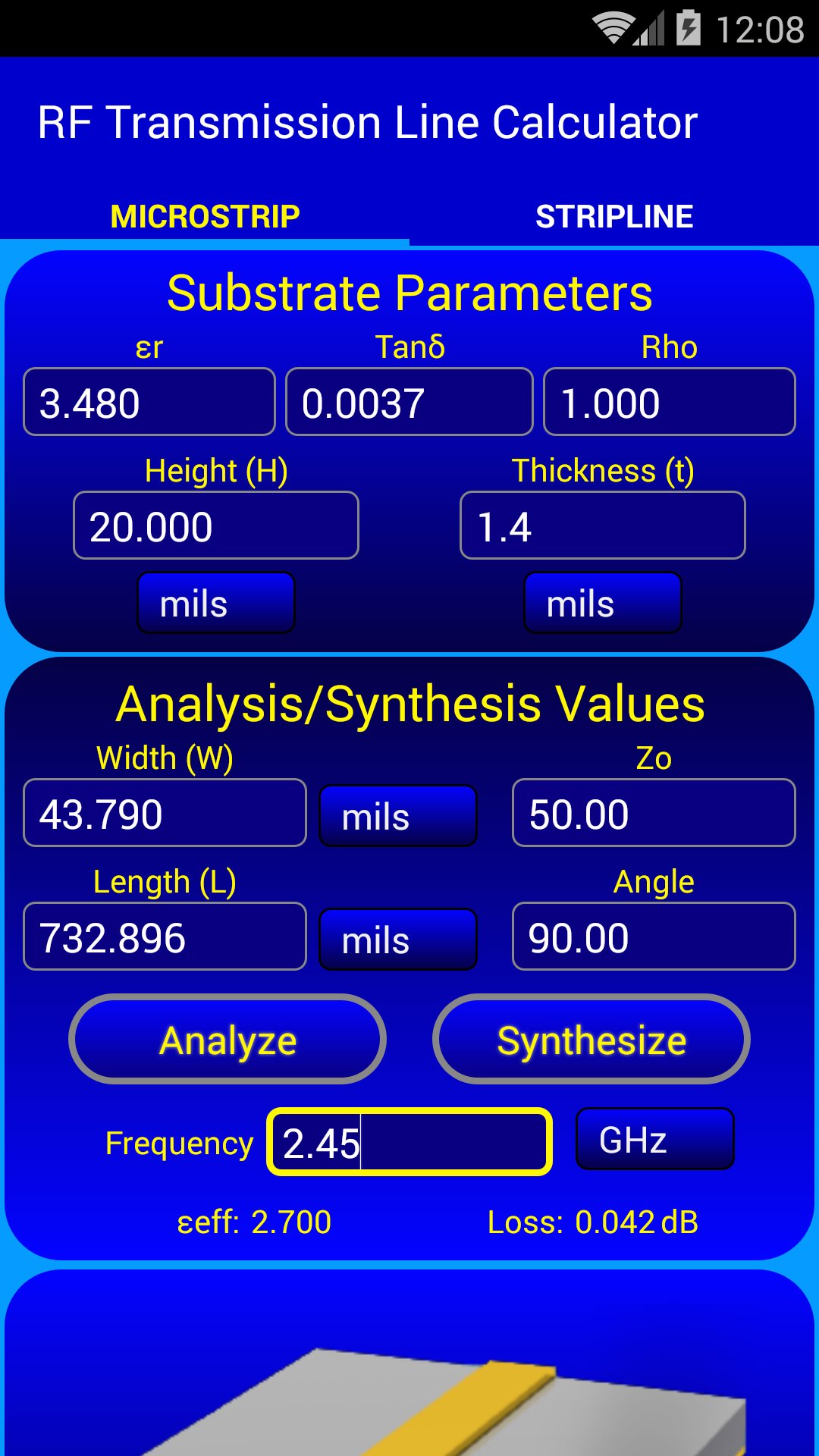The image size is (819, 1456).
Task: Edit the Zo impedance field
Action: 654,813
